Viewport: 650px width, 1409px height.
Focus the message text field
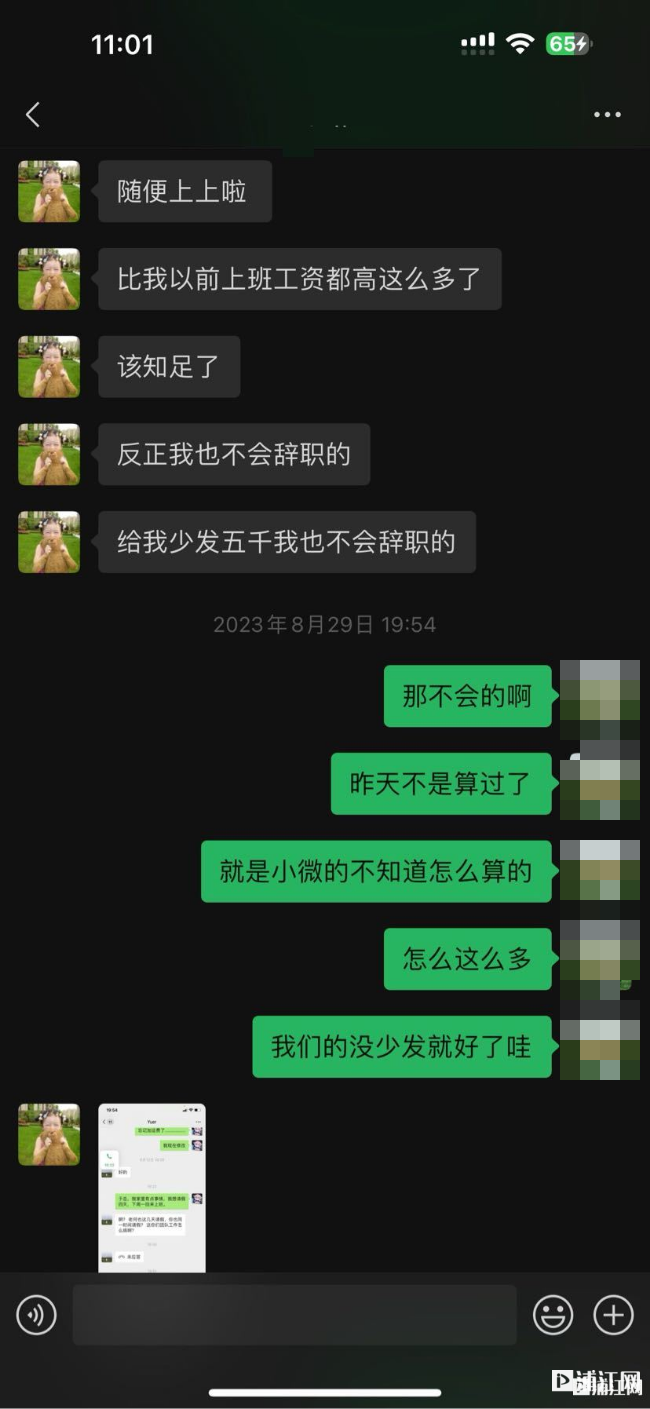[294, 1315]
